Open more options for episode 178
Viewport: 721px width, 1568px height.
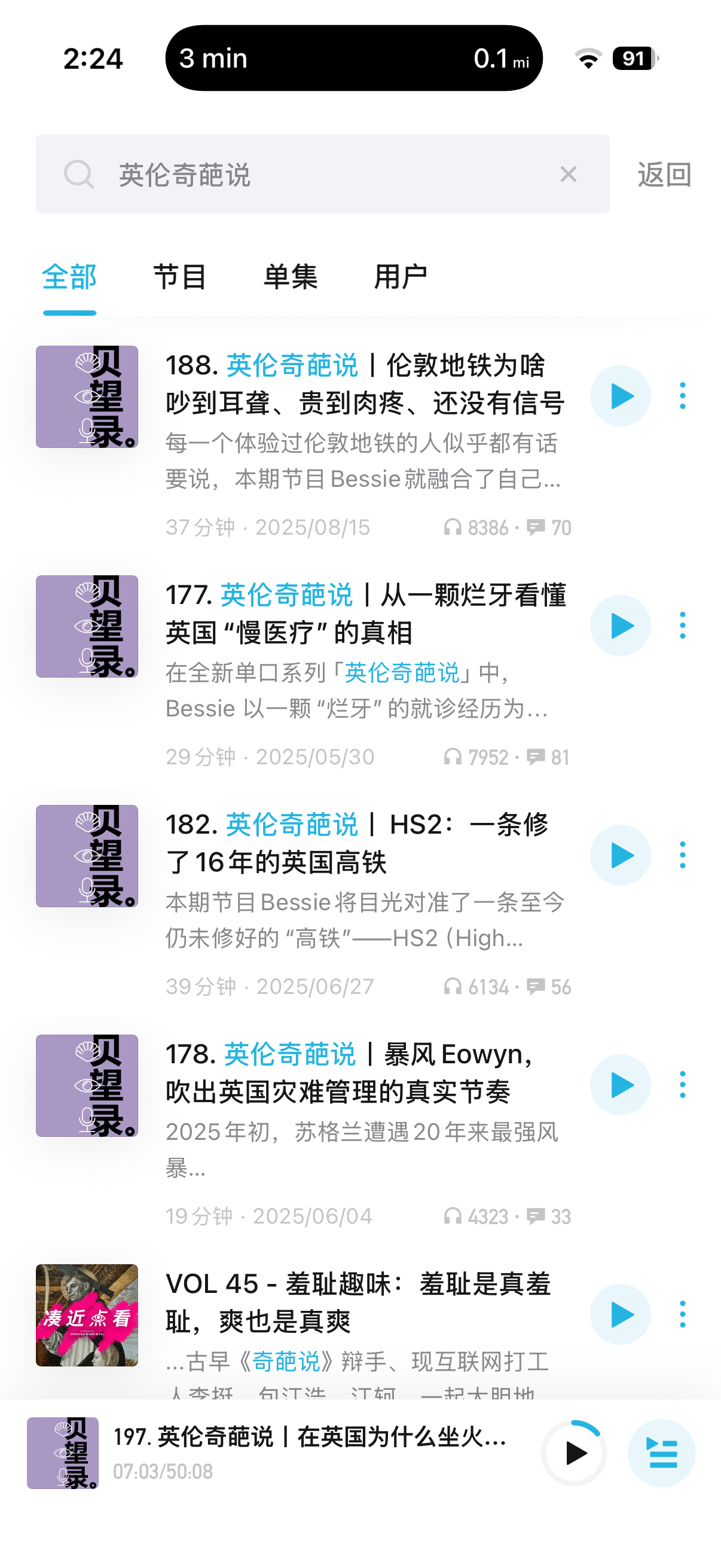pos(683,1085)
